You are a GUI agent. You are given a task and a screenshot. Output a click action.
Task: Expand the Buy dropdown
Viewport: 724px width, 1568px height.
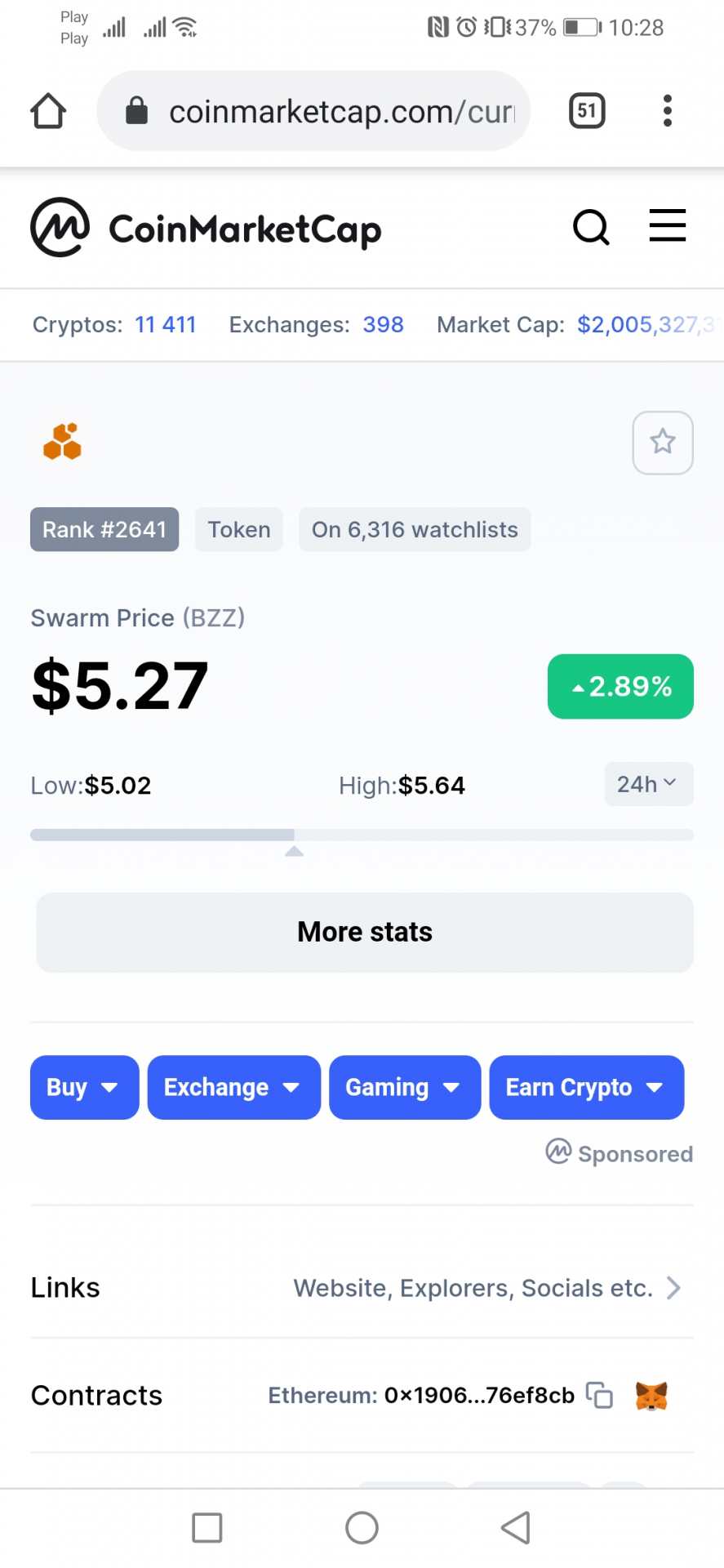click(x=84, y=1087)
